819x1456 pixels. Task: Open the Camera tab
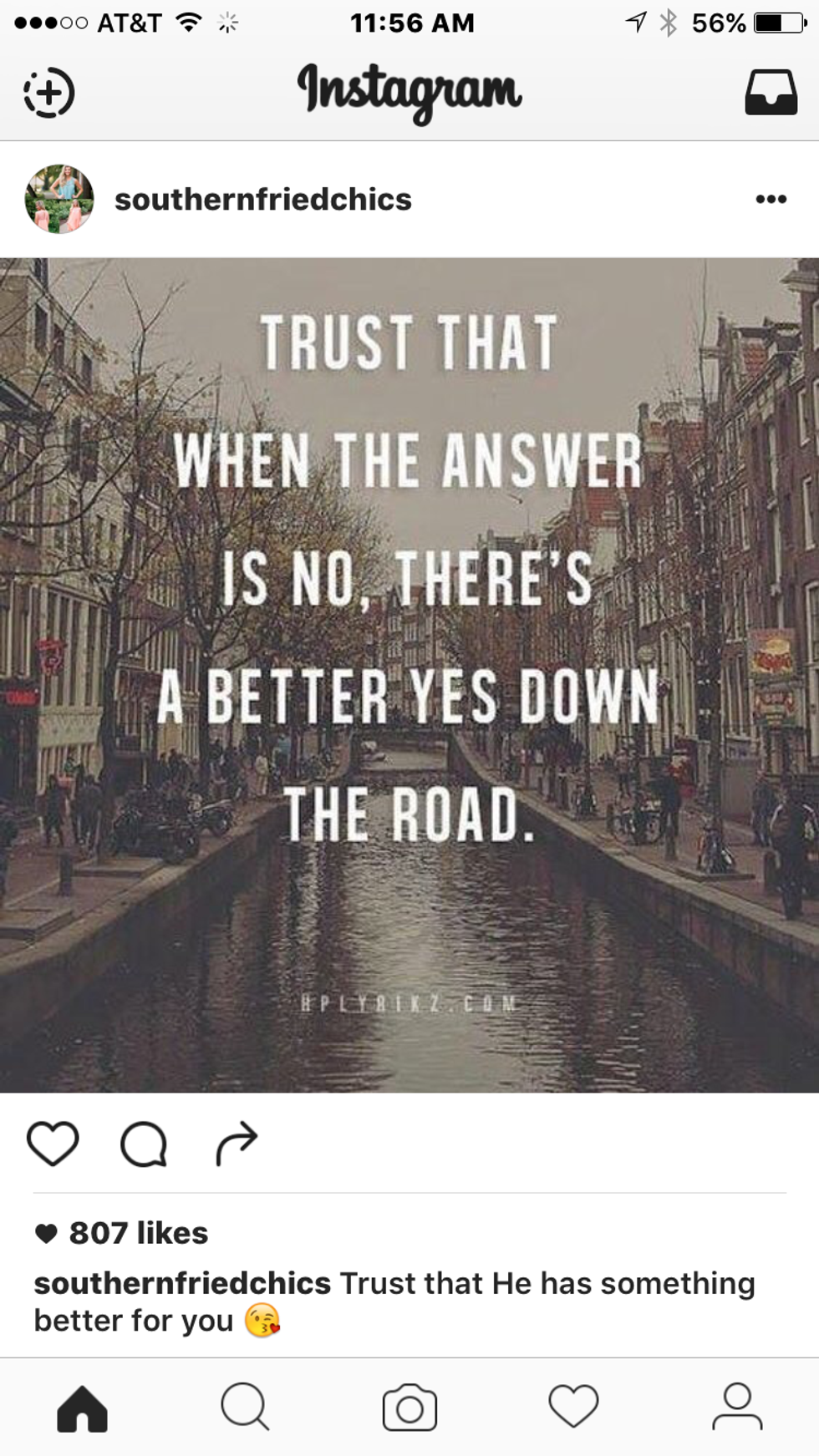[409, 1408]
